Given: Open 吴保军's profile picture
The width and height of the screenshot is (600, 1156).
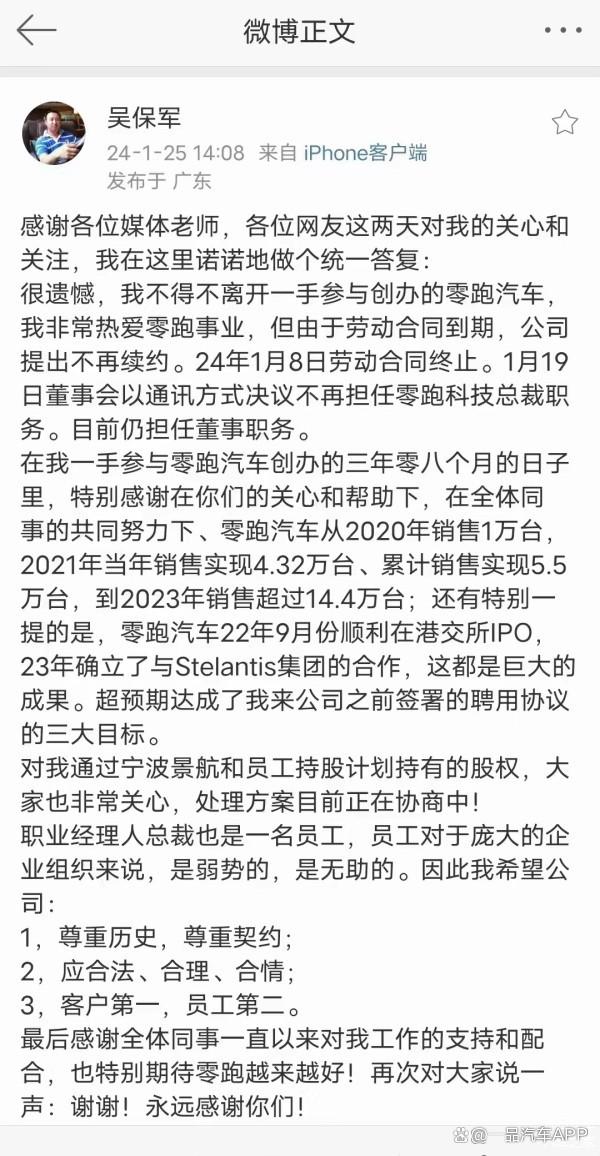Looking at the screenshot, I should pos(54,132).
